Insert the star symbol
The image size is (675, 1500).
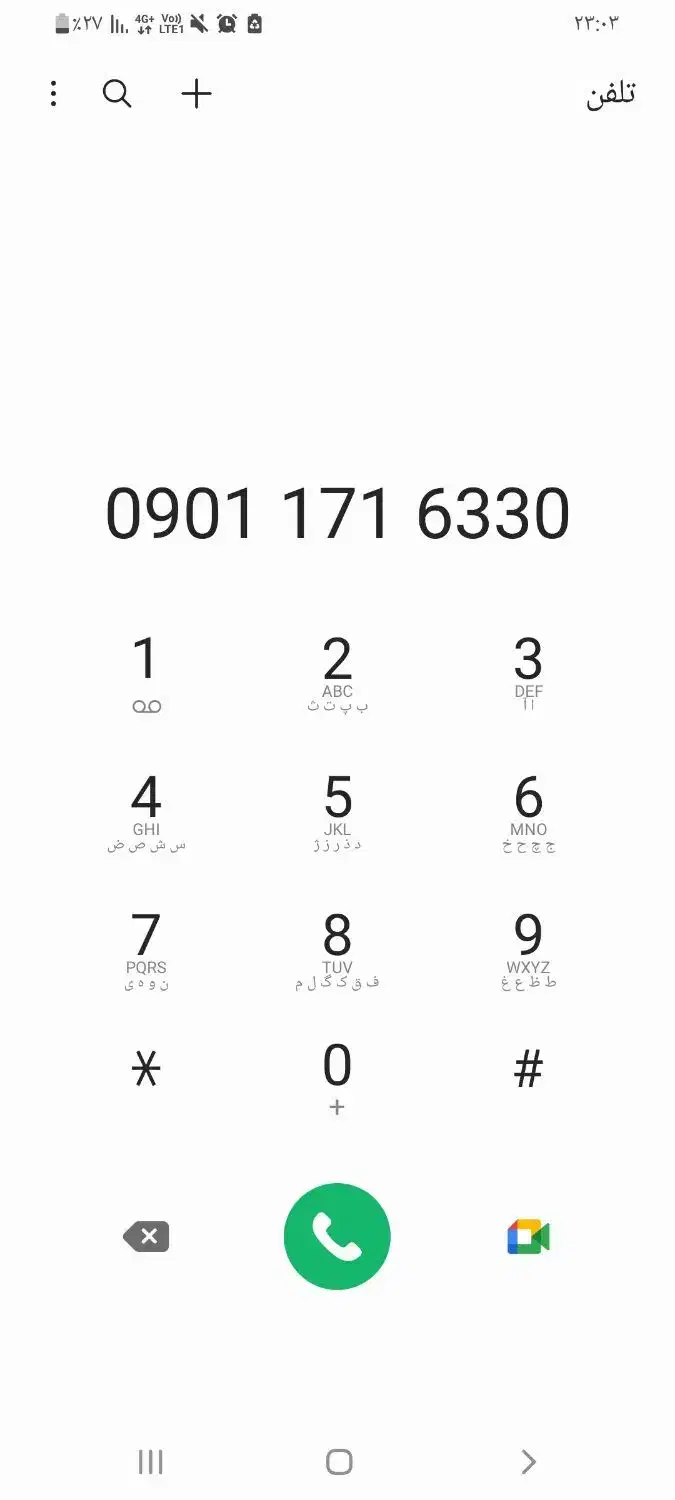coord(146,1071)
